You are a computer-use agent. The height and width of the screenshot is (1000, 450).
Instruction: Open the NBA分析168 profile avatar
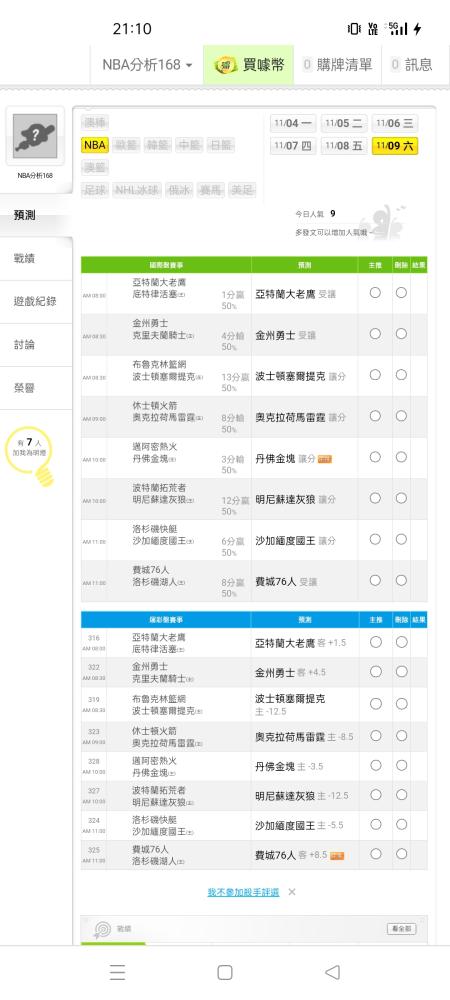[x=35, y=136]
